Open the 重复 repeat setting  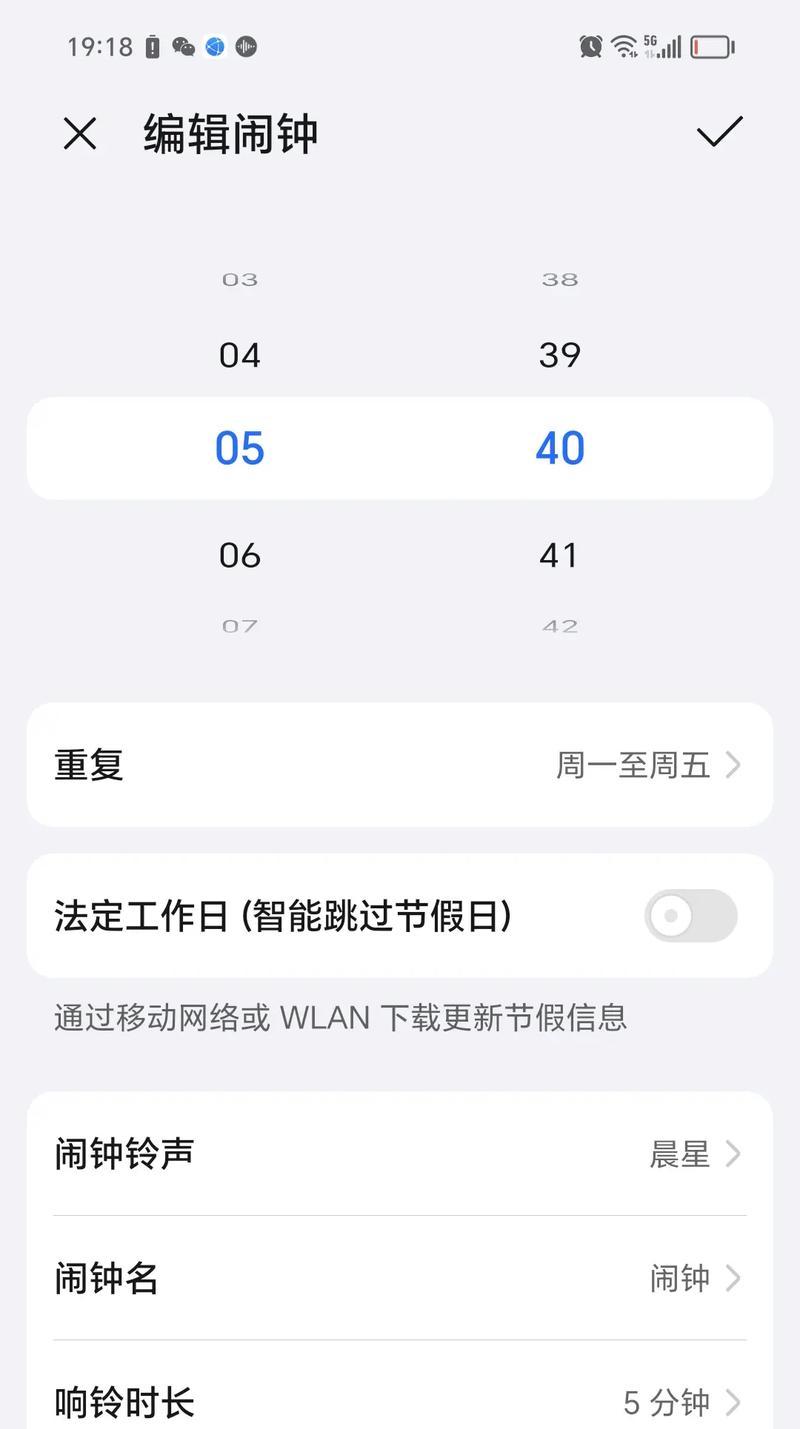click(400, 765)
